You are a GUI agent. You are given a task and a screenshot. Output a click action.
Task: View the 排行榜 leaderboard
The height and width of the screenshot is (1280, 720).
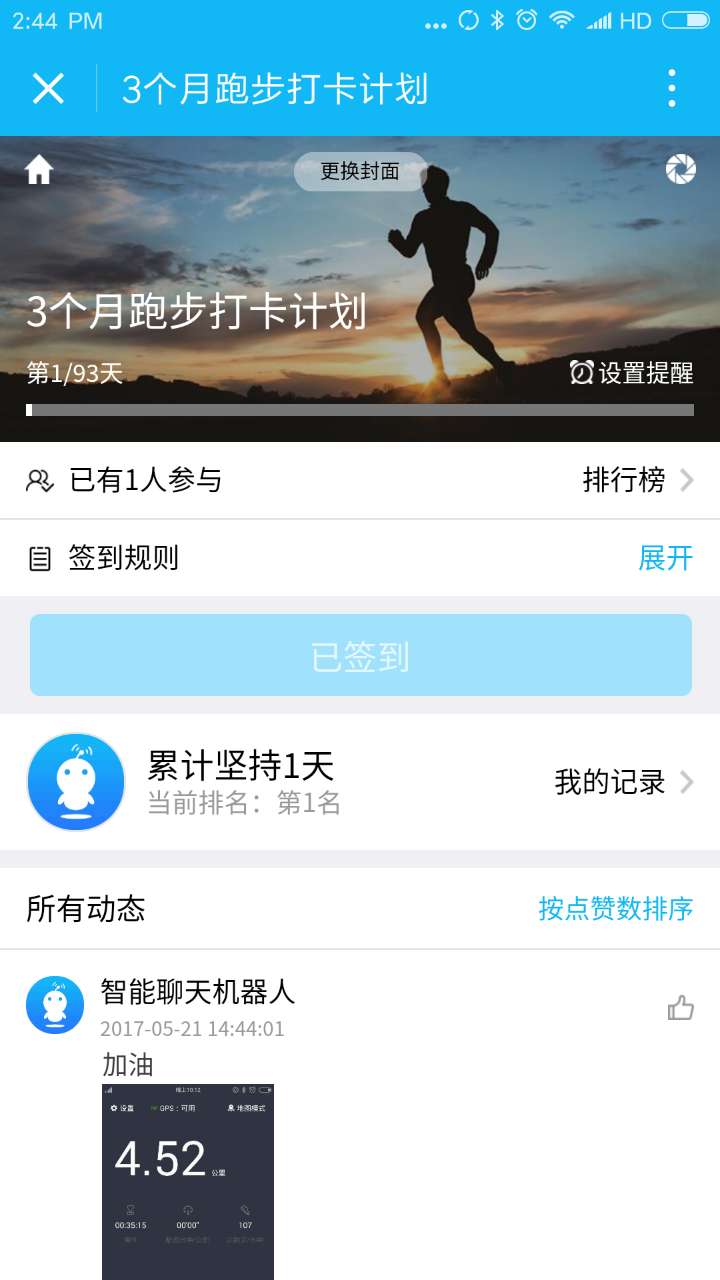coord(637,480)
